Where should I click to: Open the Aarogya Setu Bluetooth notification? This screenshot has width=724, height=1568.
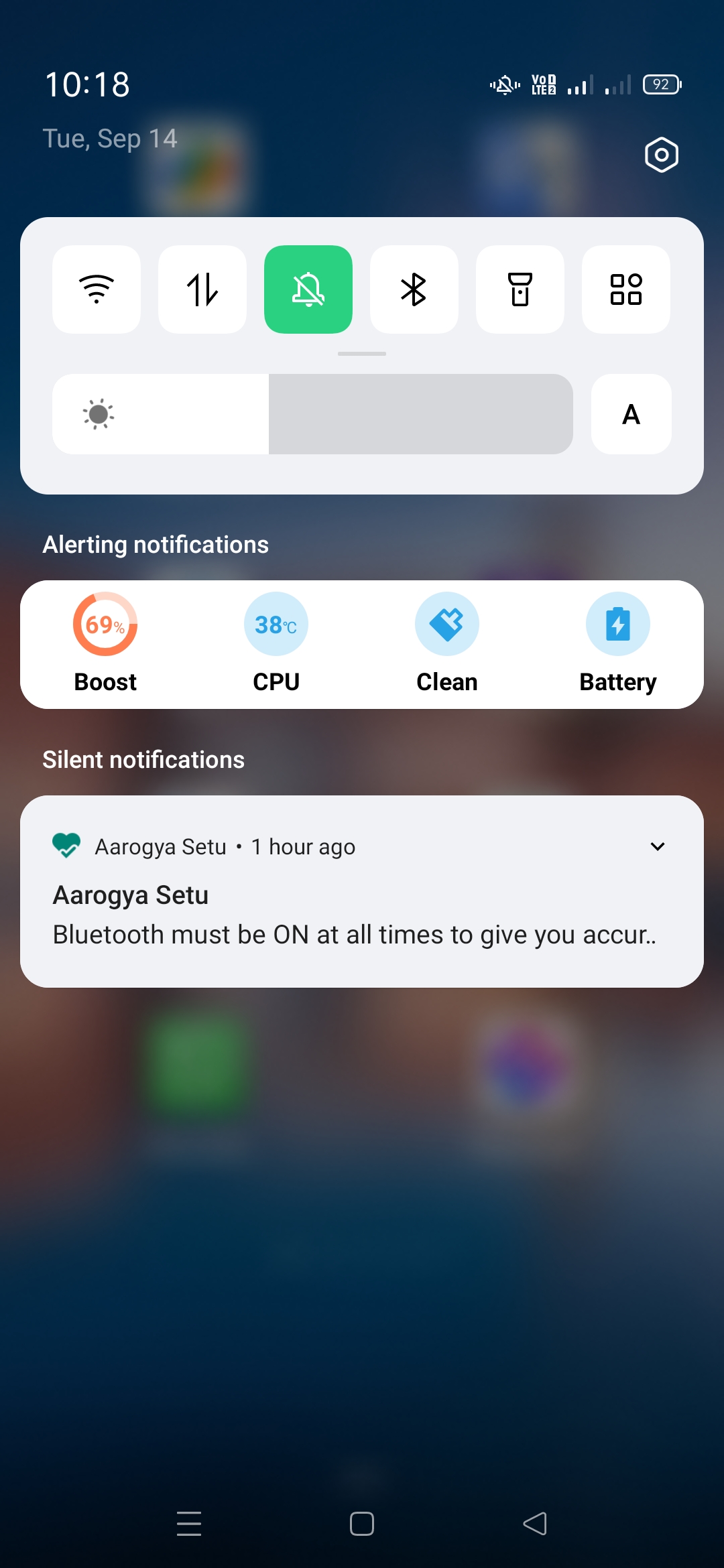(362, 891)
